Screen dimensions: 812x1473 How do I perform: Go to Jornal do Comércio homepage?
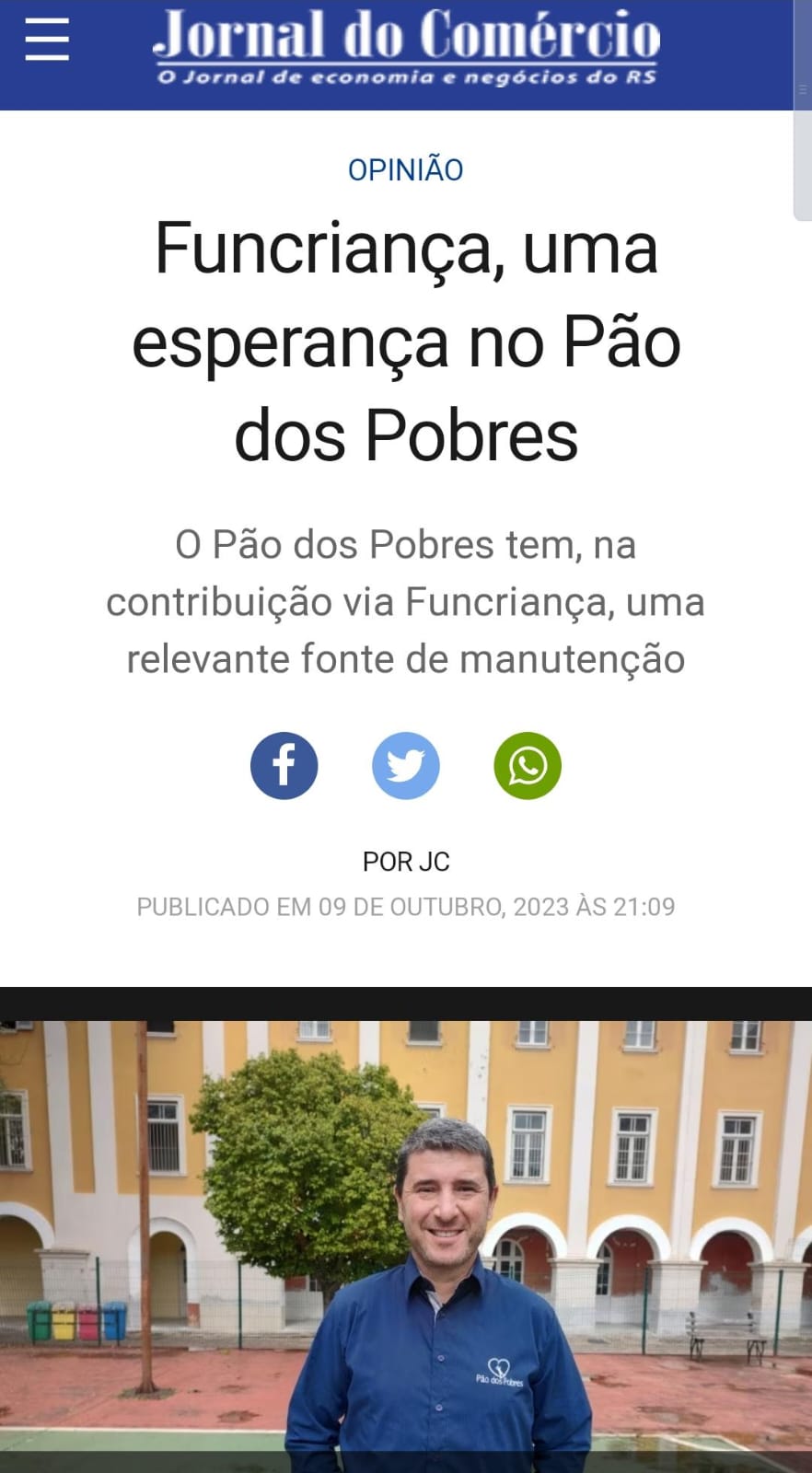(x=406, y=46)
